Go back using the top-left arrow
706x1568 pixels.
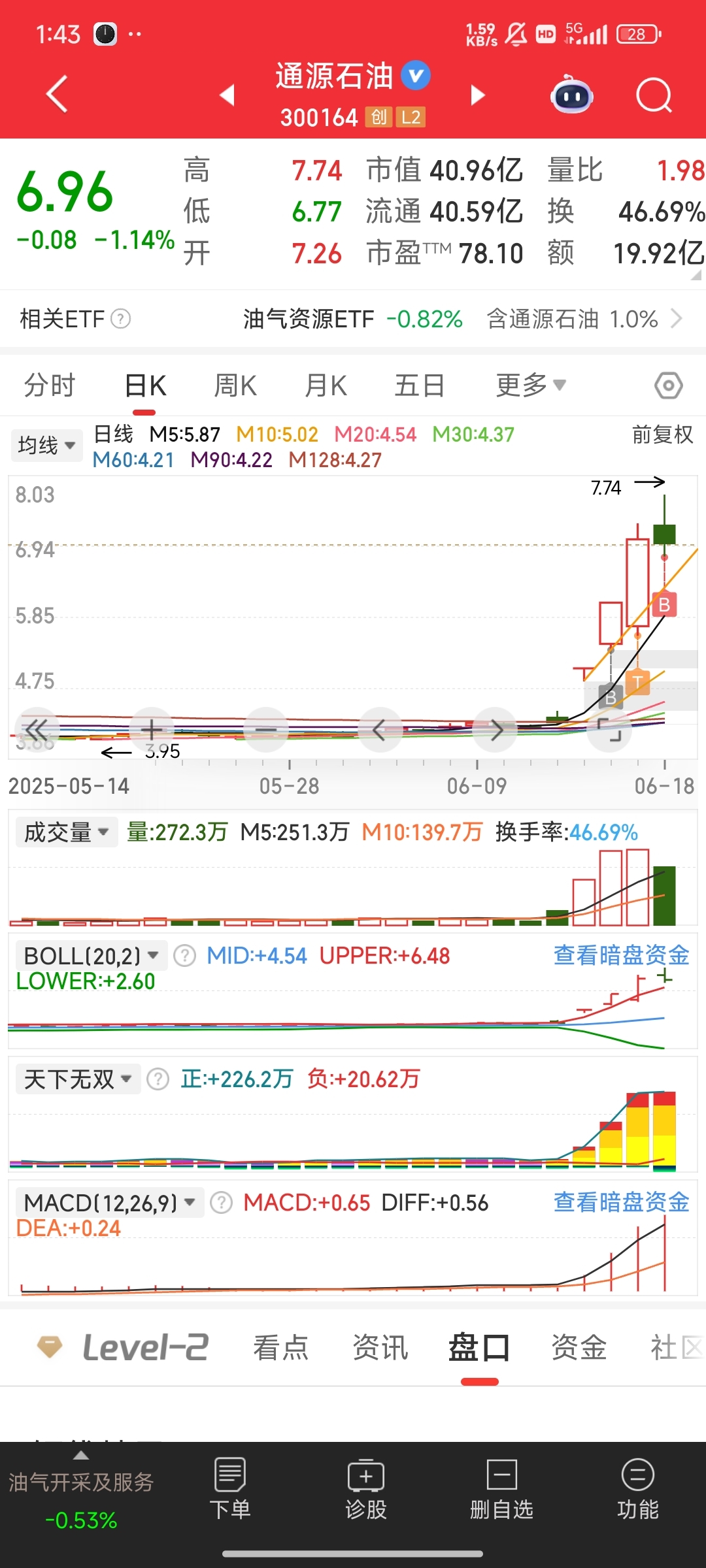58,94
